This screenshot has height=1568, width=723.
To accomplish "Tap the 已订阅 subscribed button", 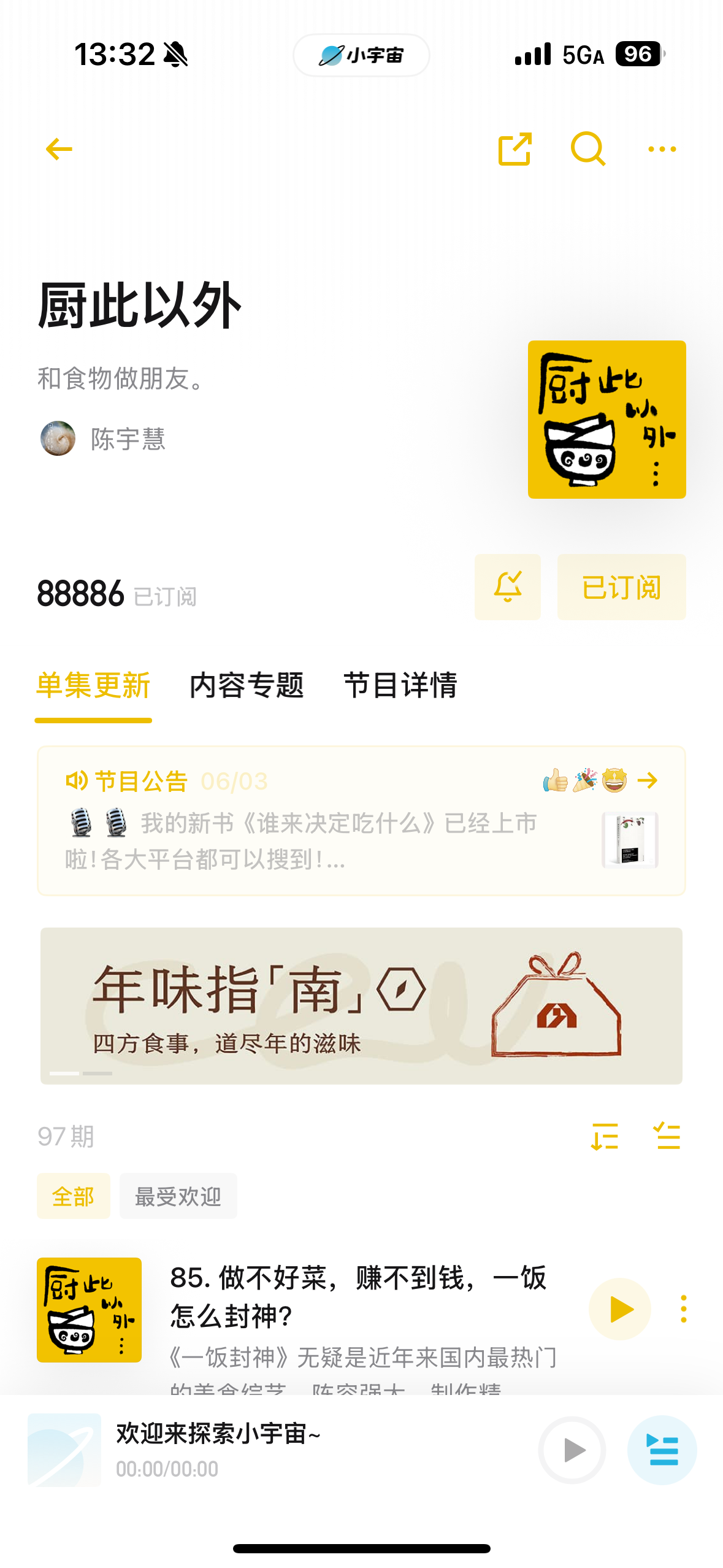I will point(621,587).
